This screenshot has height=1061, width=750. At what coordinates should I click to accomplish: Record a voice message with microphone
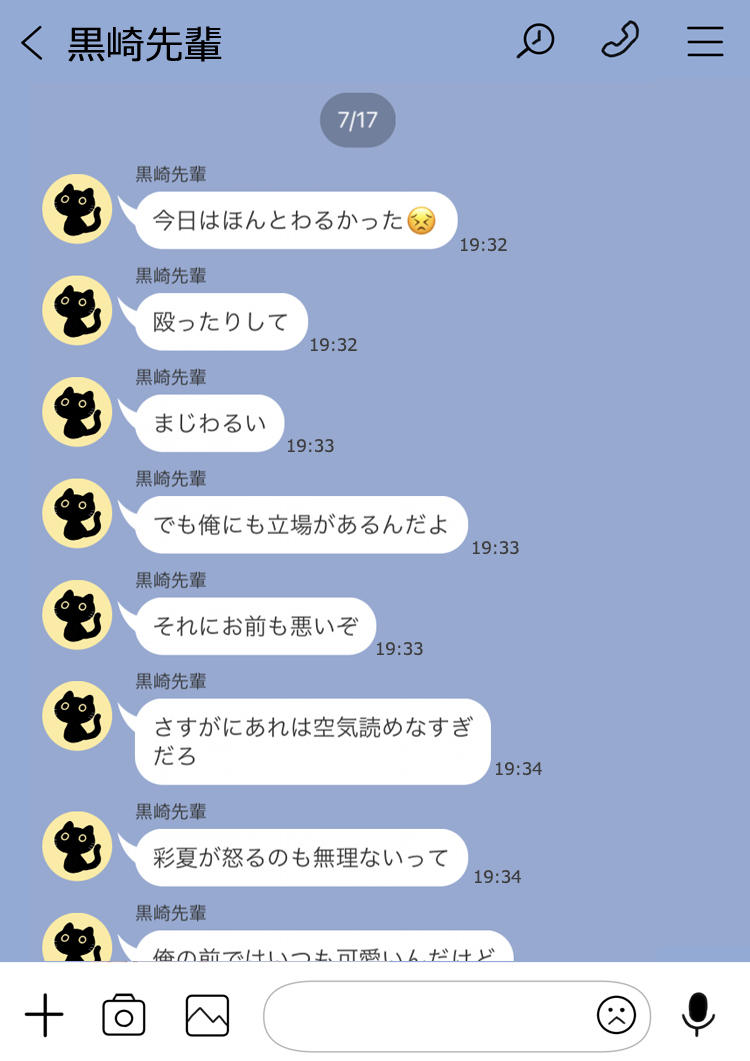tap(698, 1014)
